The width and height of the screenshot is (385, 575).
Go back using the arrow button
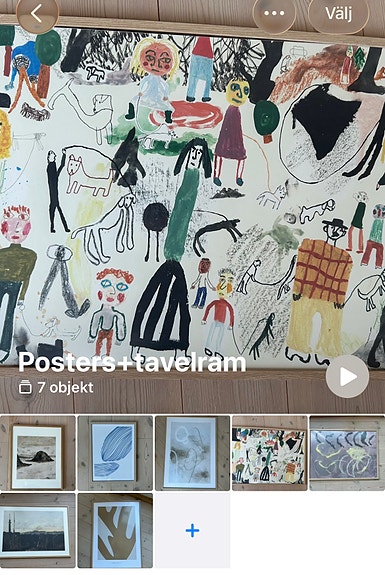click(37, 14)
